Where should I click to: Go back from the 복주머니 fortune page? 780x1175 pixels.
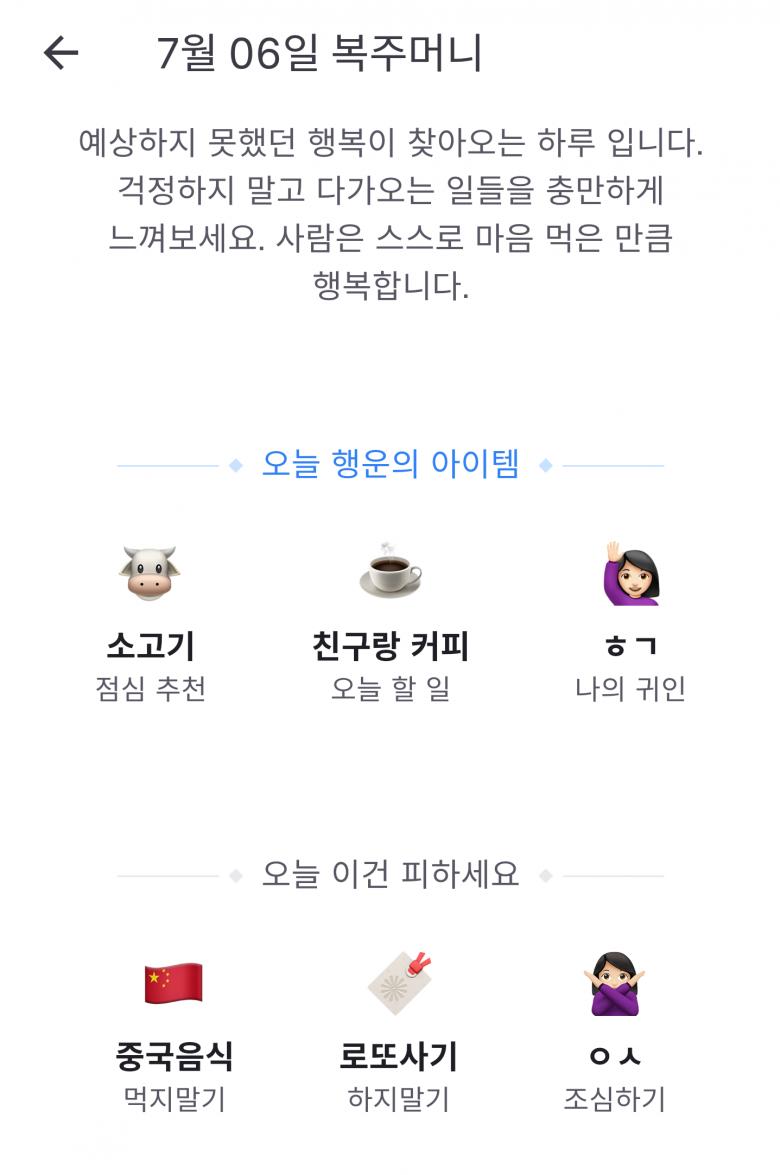click(x=61, y=53)
